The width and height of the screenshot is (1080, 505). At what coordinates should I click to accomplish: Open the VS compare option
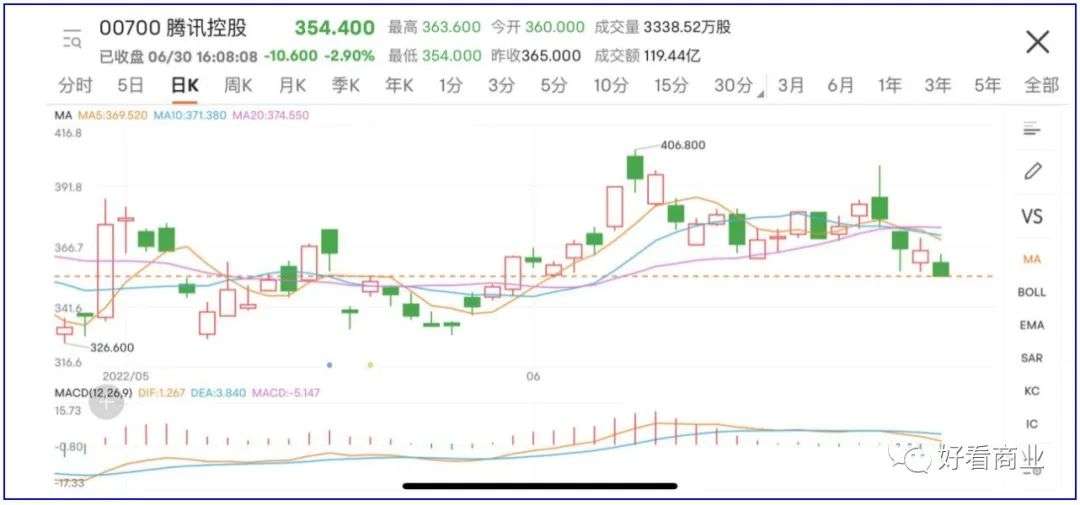(1032, 216)
